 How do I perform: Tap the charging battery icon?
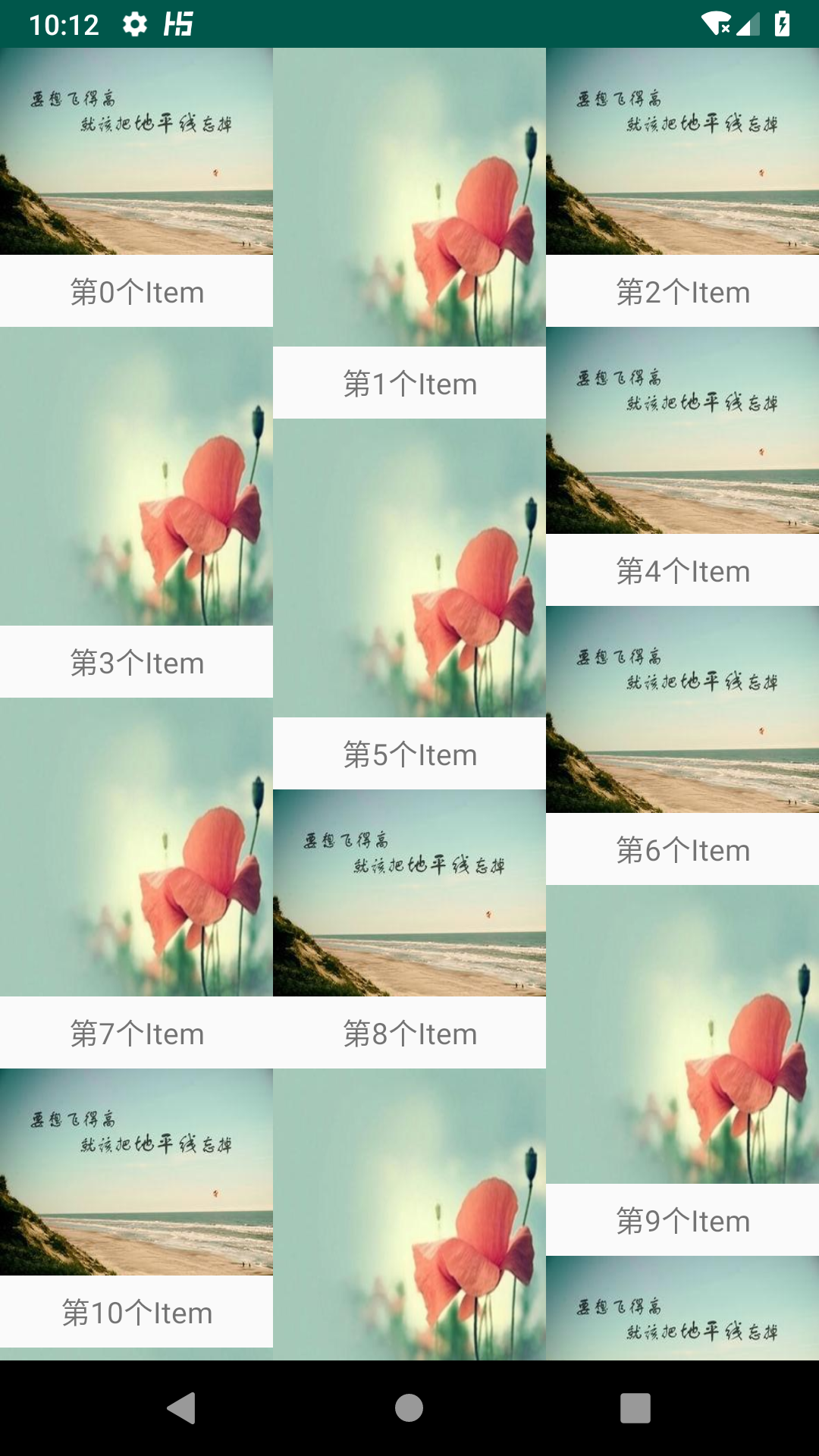784,25
